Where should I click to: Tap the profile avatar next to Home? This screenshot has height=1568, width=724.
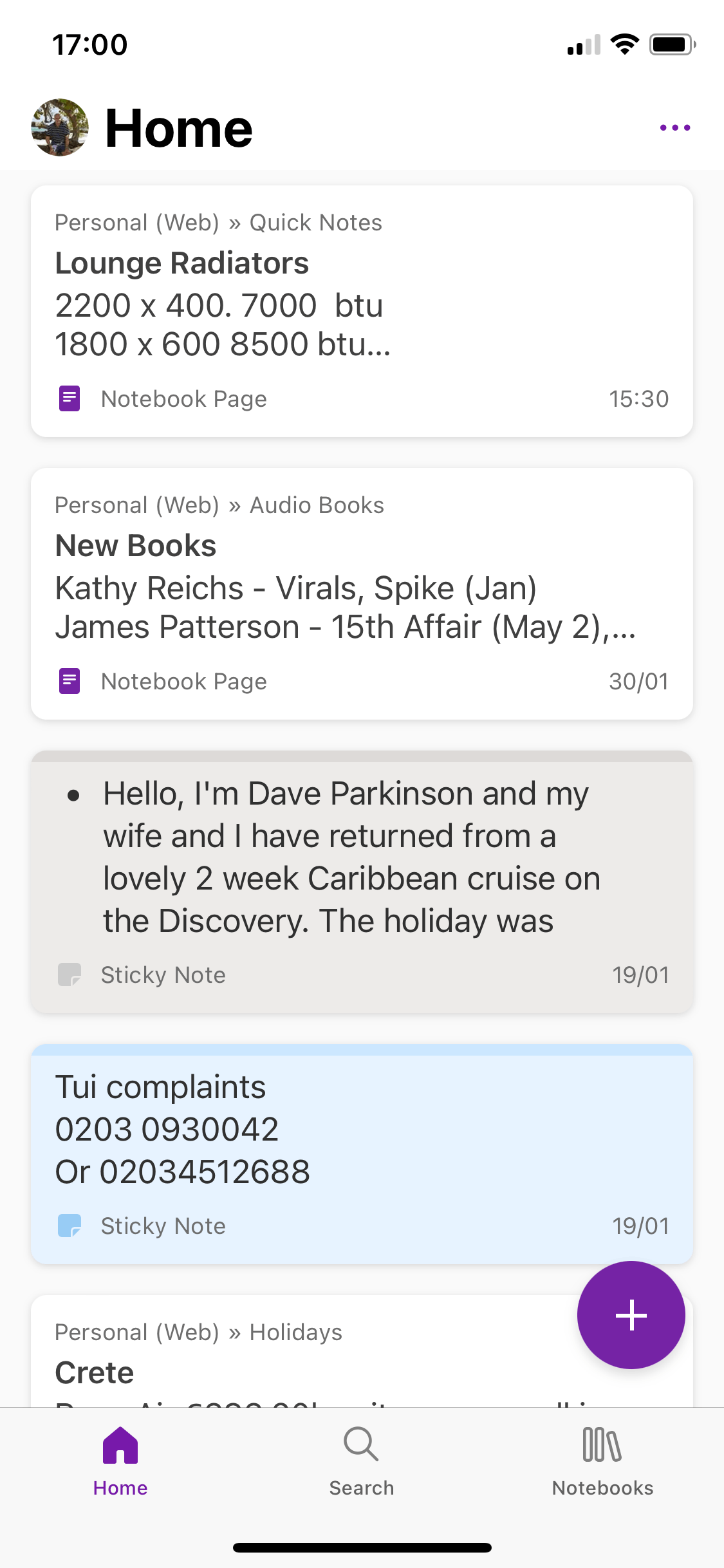point(59,127)
